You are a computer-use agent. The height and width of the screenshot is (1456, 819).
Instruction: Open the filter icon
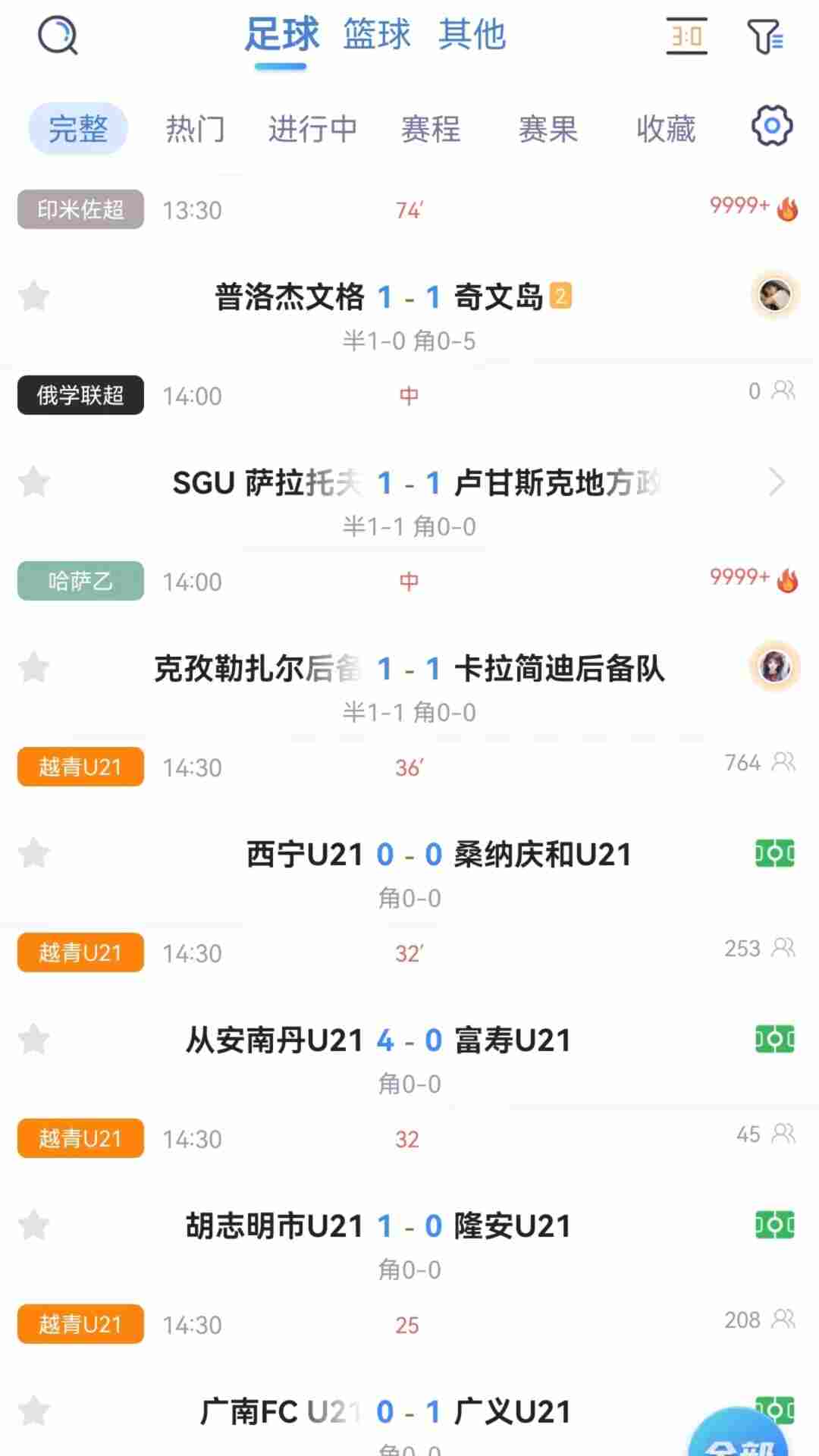point(764,36)
